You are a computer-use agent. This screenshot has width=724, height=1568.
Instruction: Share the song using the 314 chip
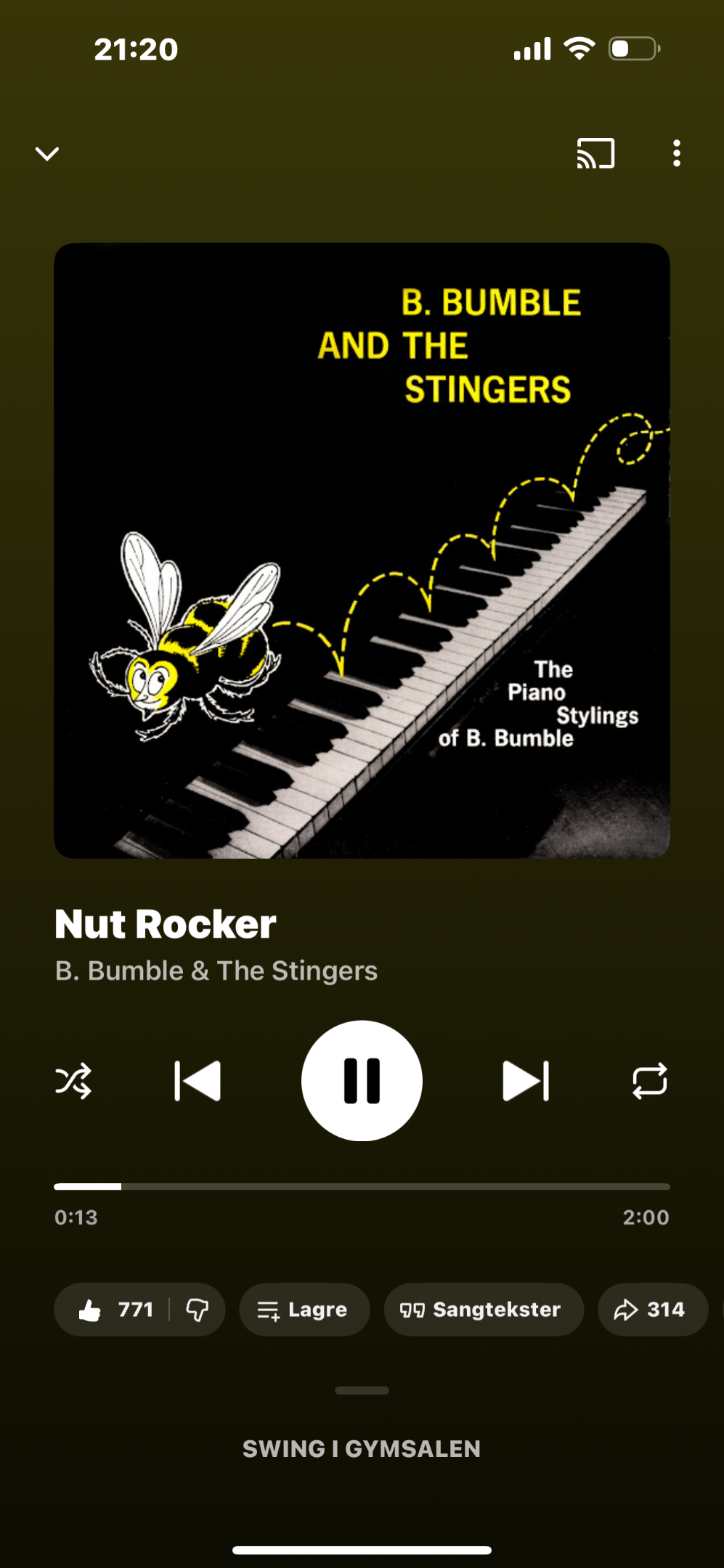click(x=651, y=1310)
